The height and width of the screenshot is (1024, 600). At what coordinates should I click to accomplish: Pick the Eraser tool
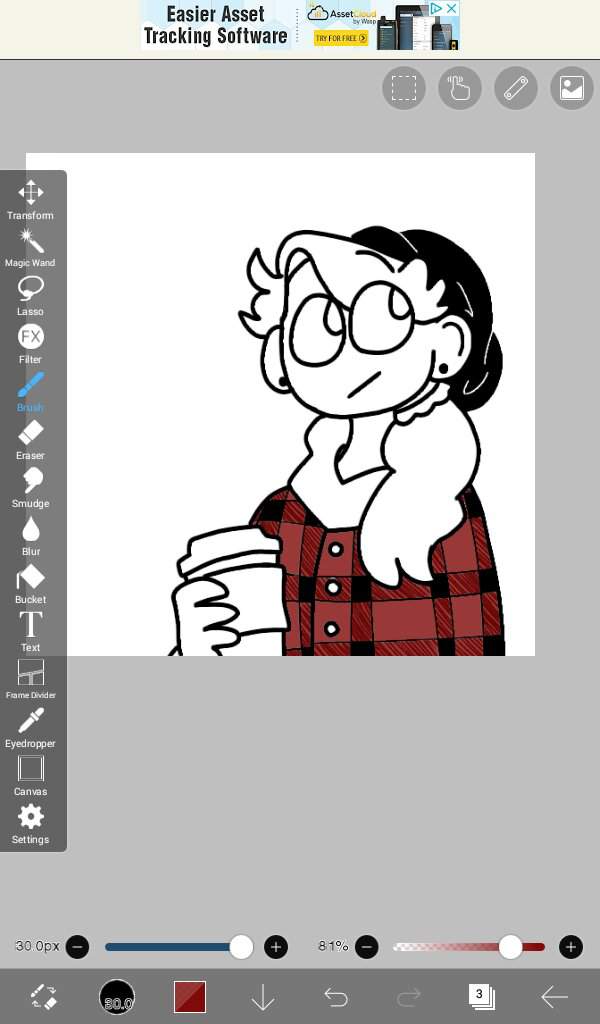(31, 440)
